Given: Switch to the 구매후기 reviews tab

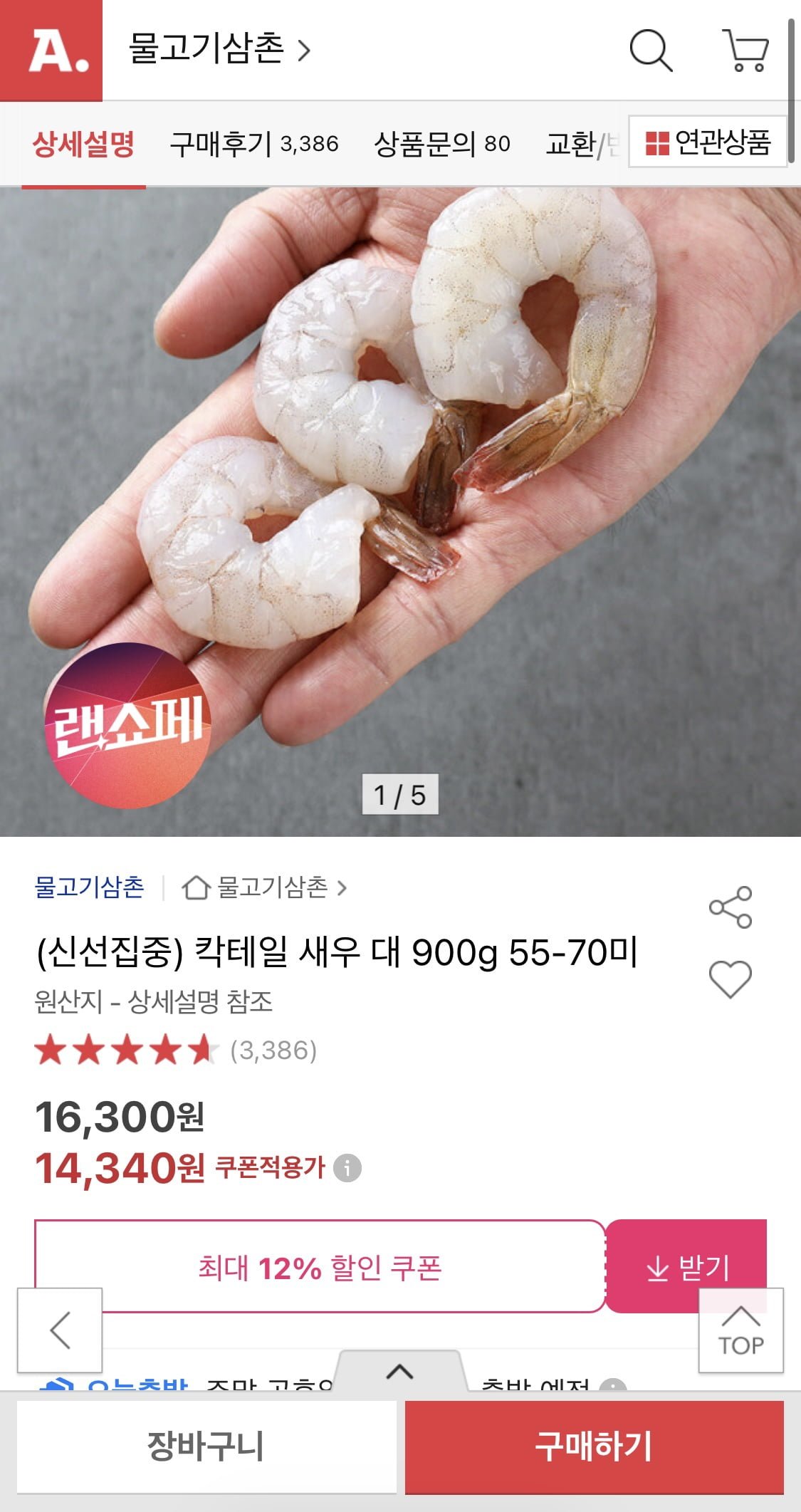Looking at the screenshot, I should [253, 145].
